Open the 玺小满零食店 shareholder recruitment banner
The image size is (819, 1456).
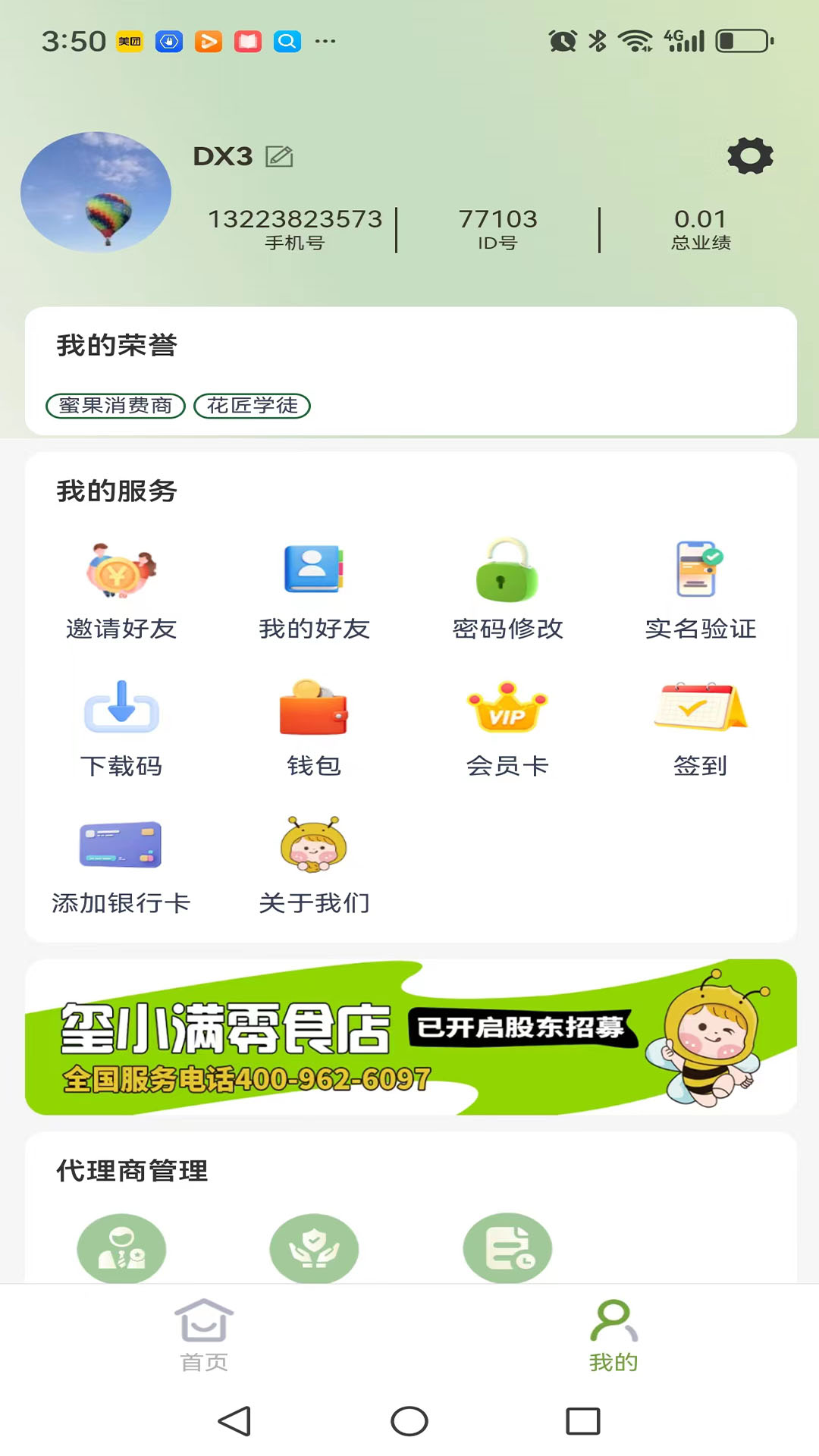point(410,1037)
